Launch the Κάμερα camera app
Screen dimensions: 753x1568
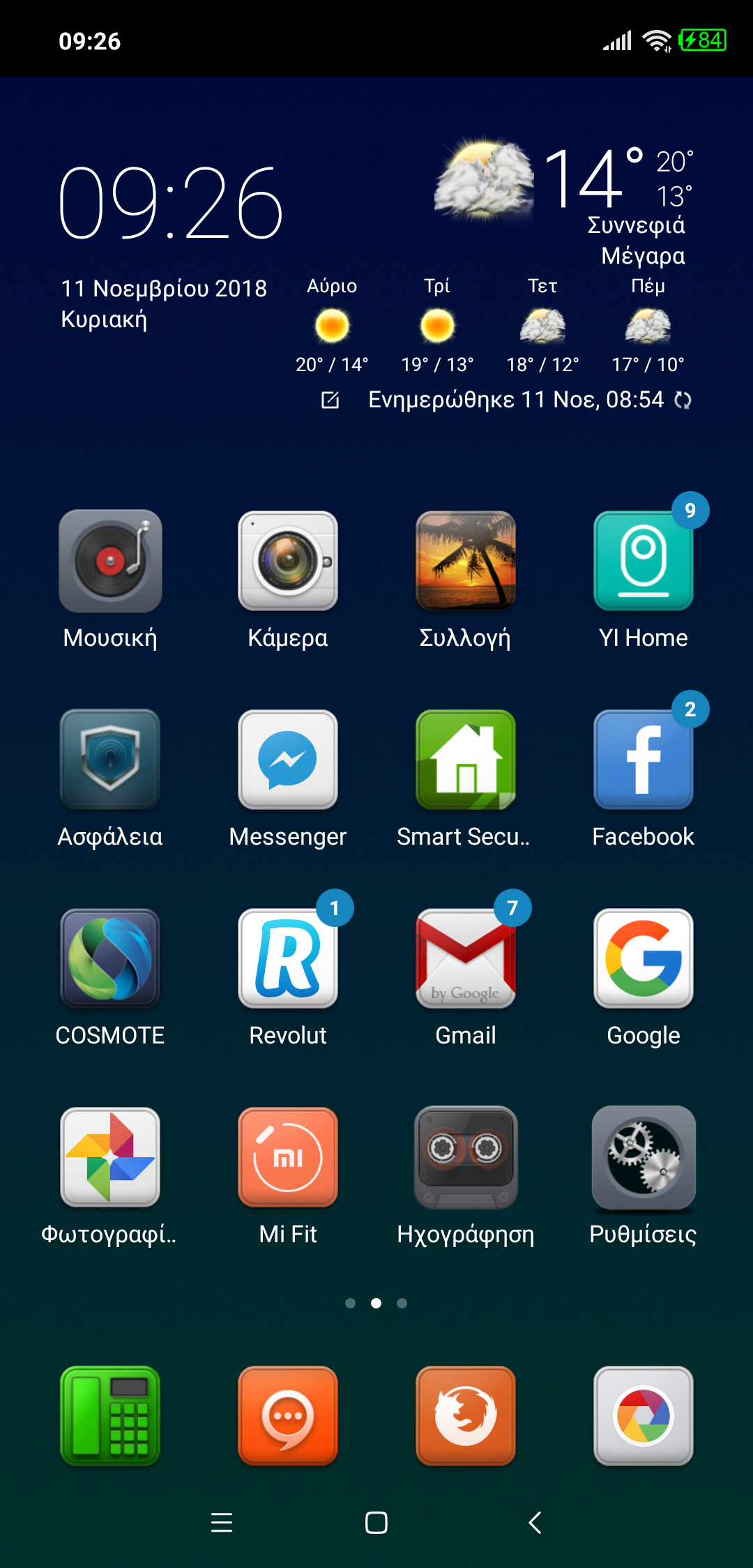[x=288, y=561]
